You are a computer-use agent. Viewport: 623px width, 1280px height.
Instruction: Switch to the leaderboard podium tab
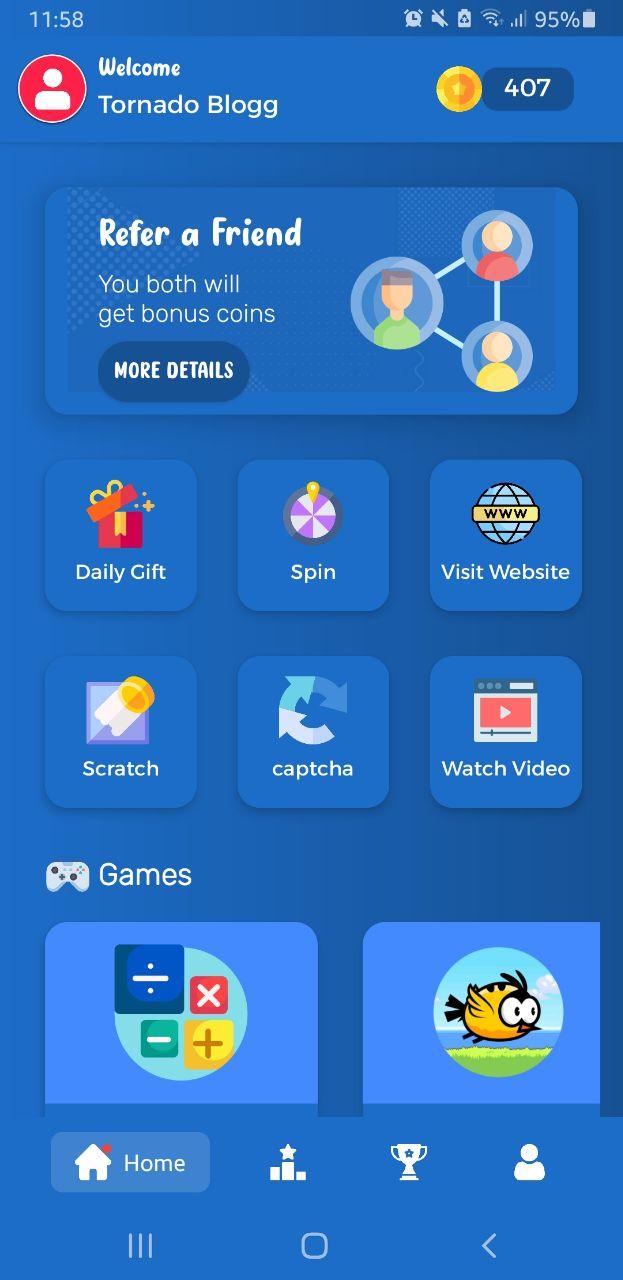288,1162
